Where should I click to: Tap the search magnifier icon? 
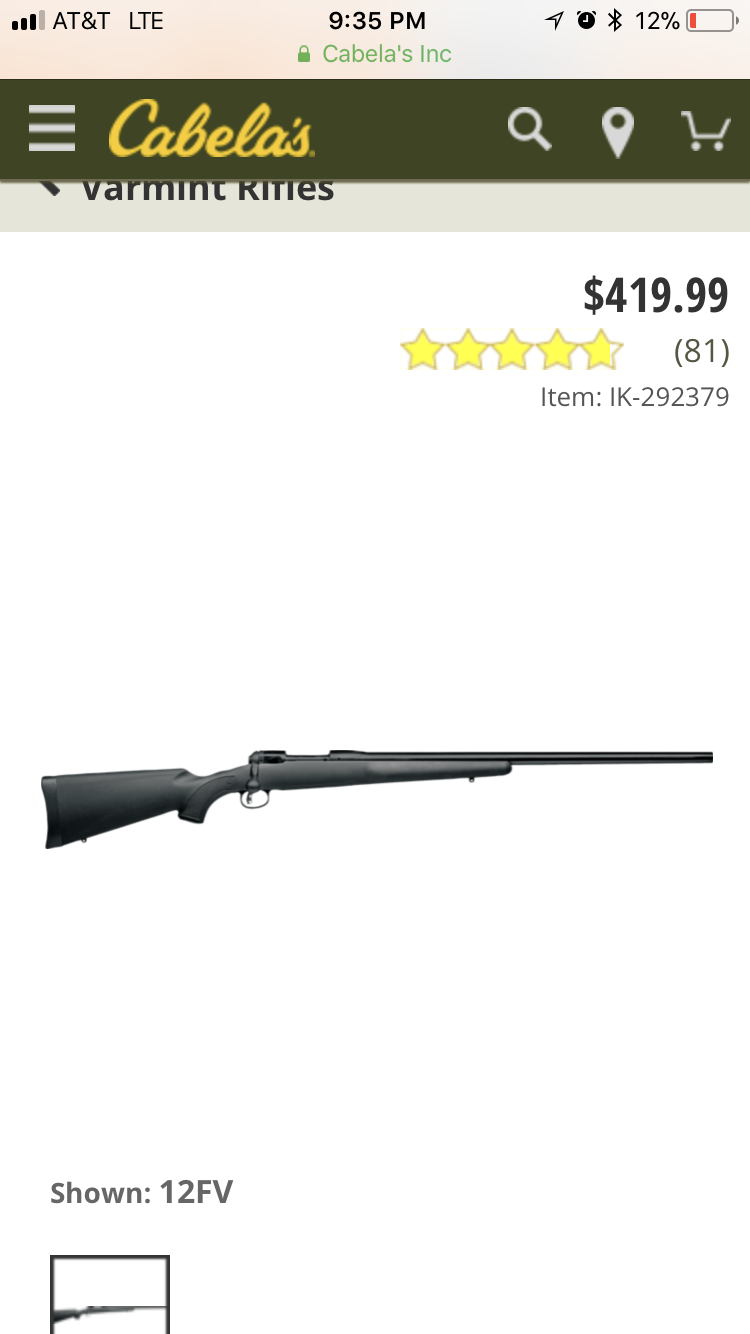click(x=529, y=129)
